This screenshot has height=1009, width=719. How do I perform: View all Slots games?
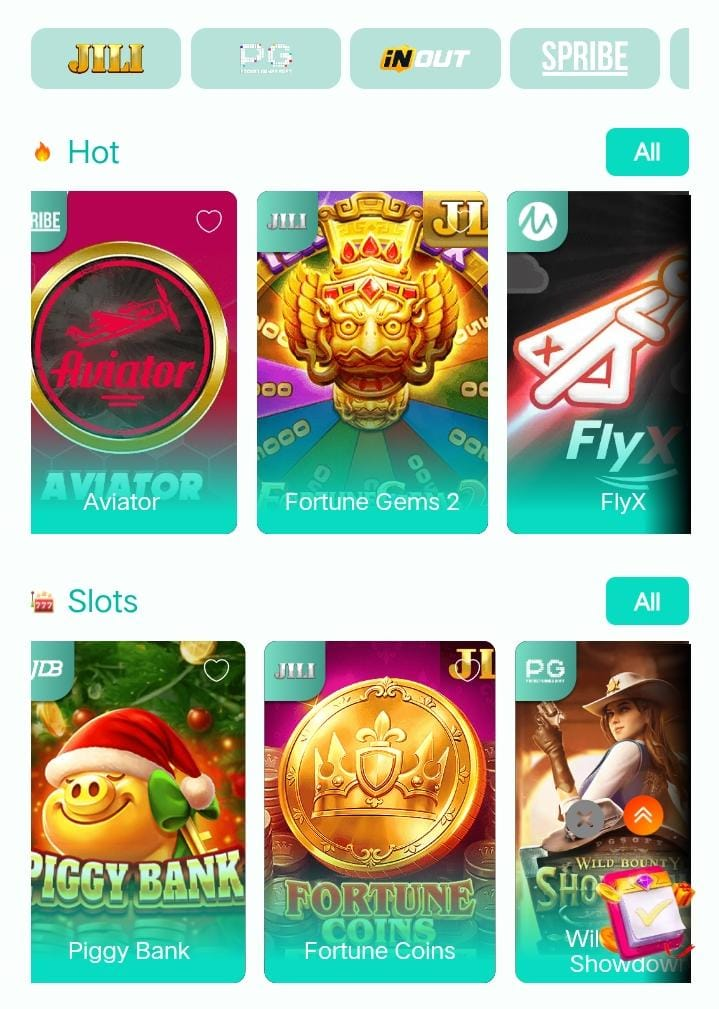coord(647,601)
